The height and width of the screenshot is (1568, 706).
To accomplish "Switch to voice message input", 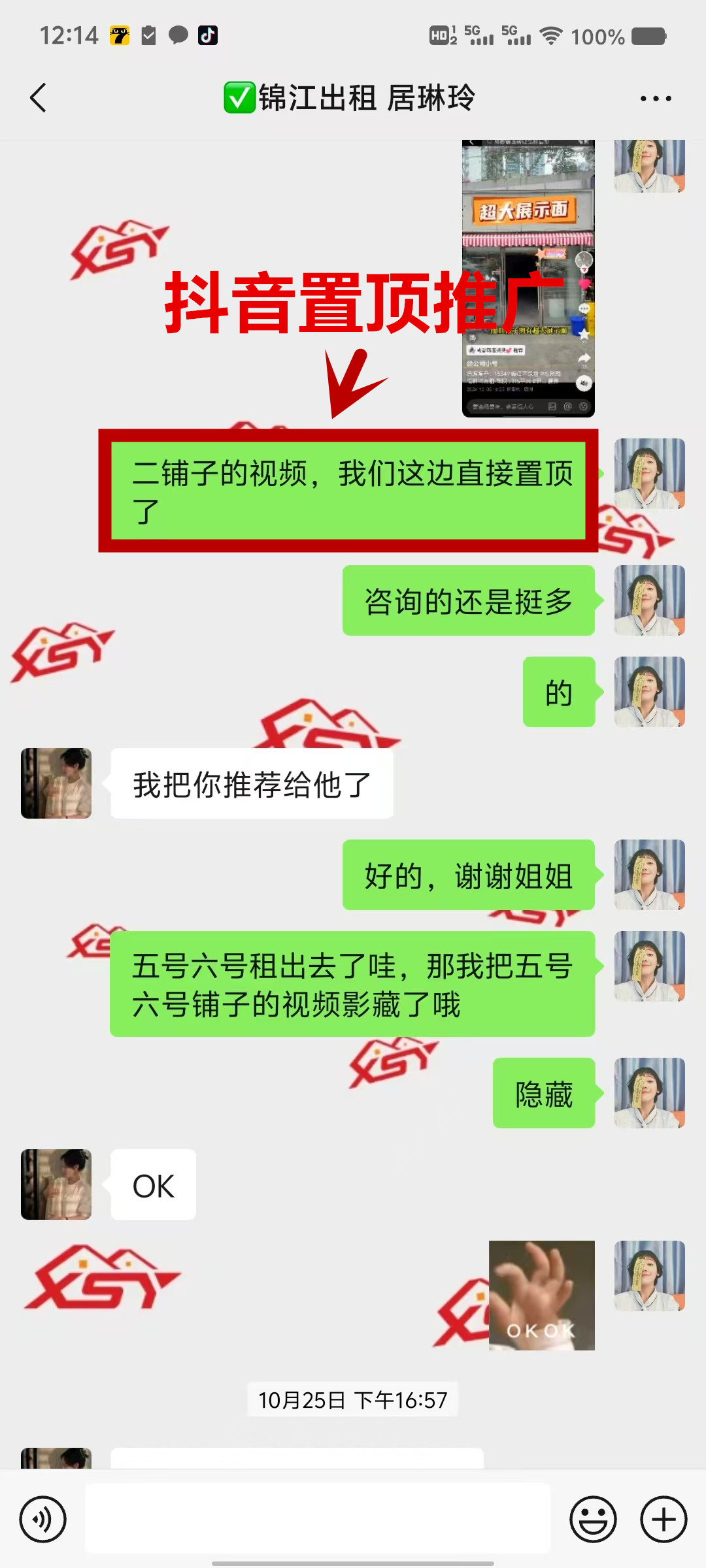I will 42,1519.
